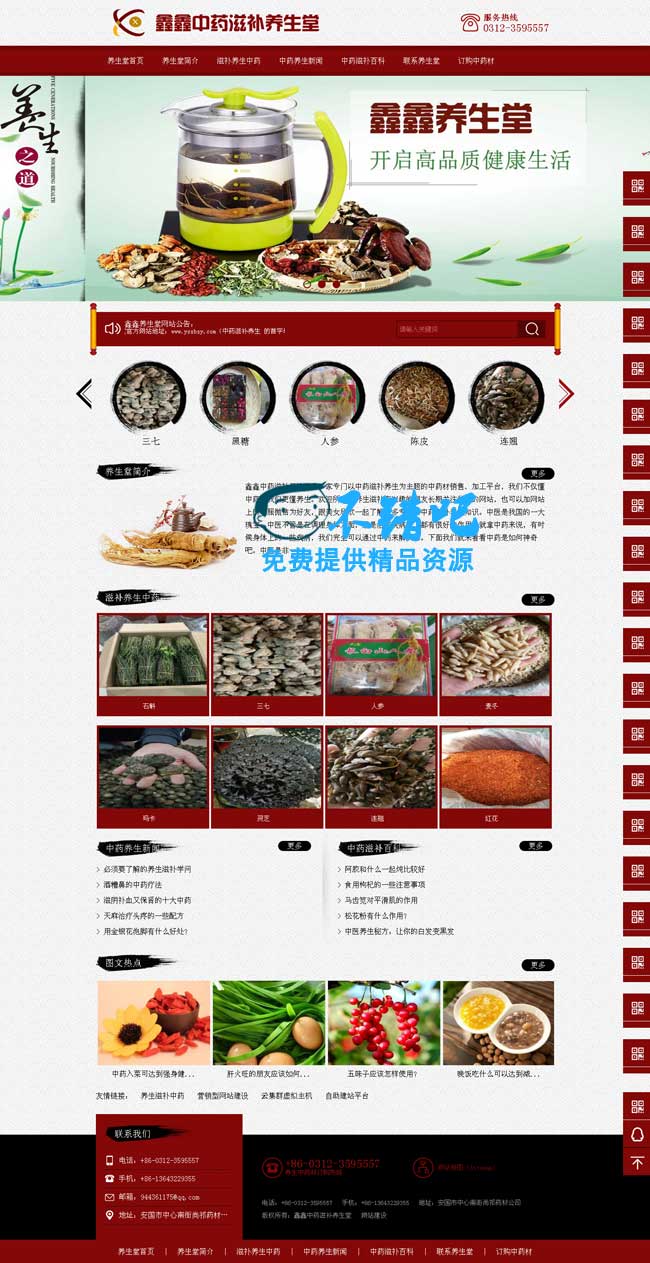Tap 更多 beside 图文热点 section
The image size is (650, 1263).
(538, 965)
